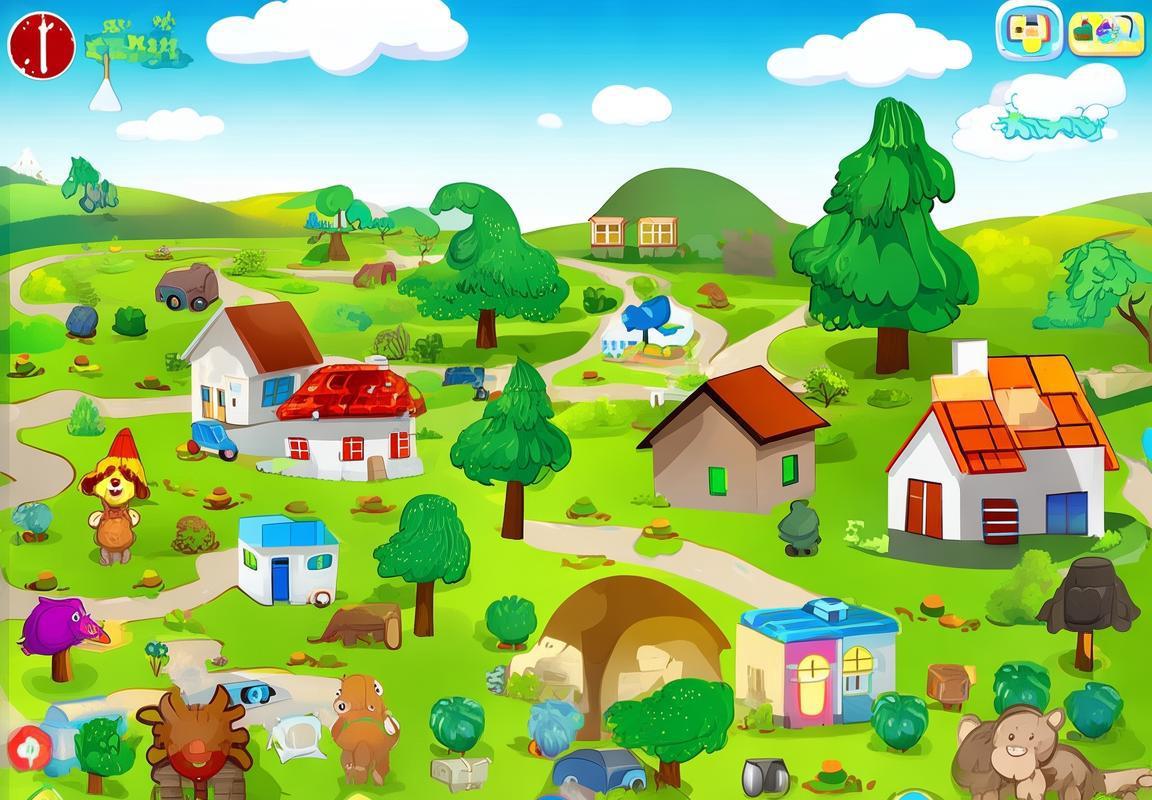Viewport: 1152px width, 800px height.
Task: Tap the red hexagon speech button
Action: click(29, 746)
